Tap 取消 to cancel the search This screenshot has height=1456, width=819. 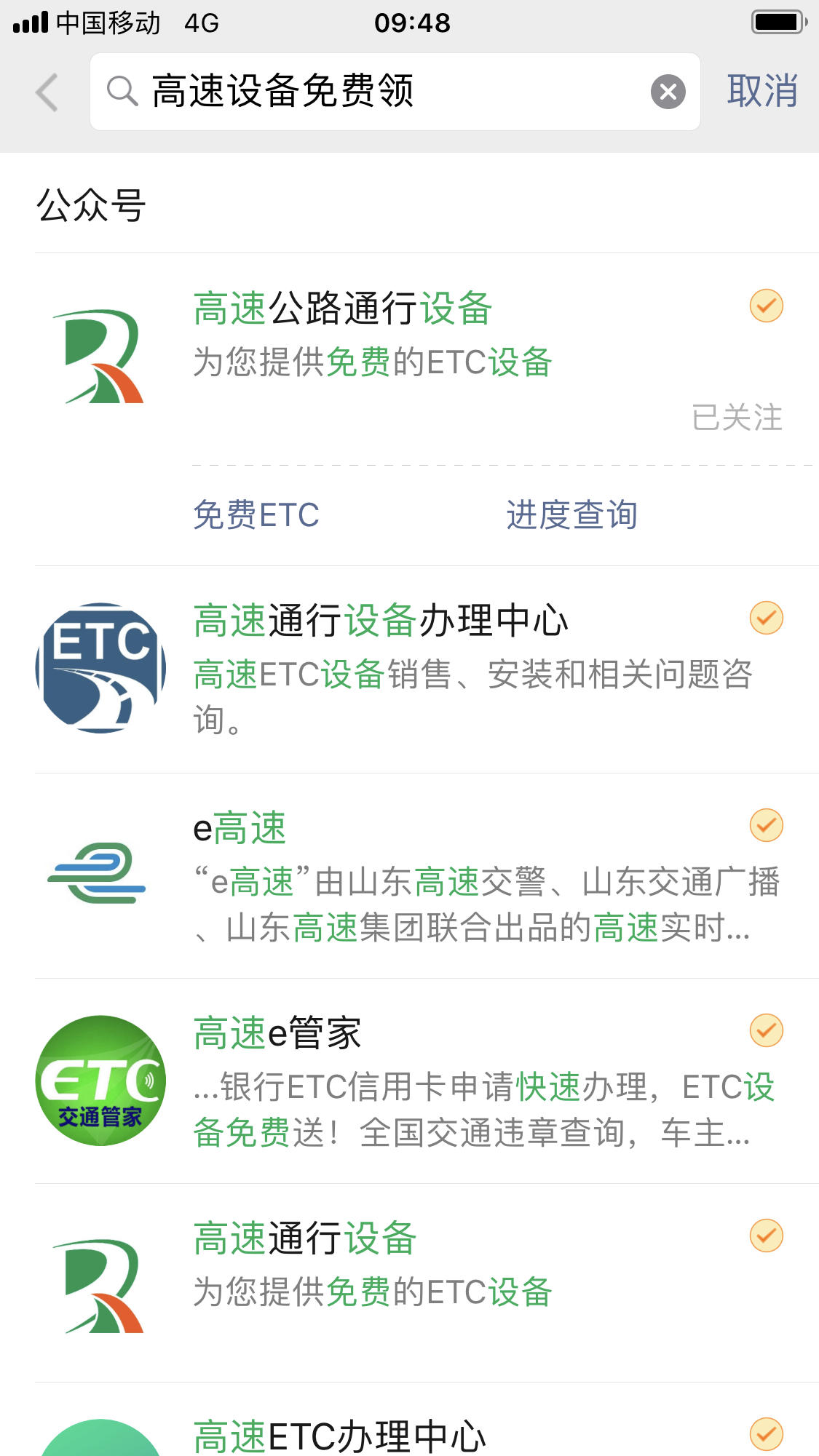point(762,92)
